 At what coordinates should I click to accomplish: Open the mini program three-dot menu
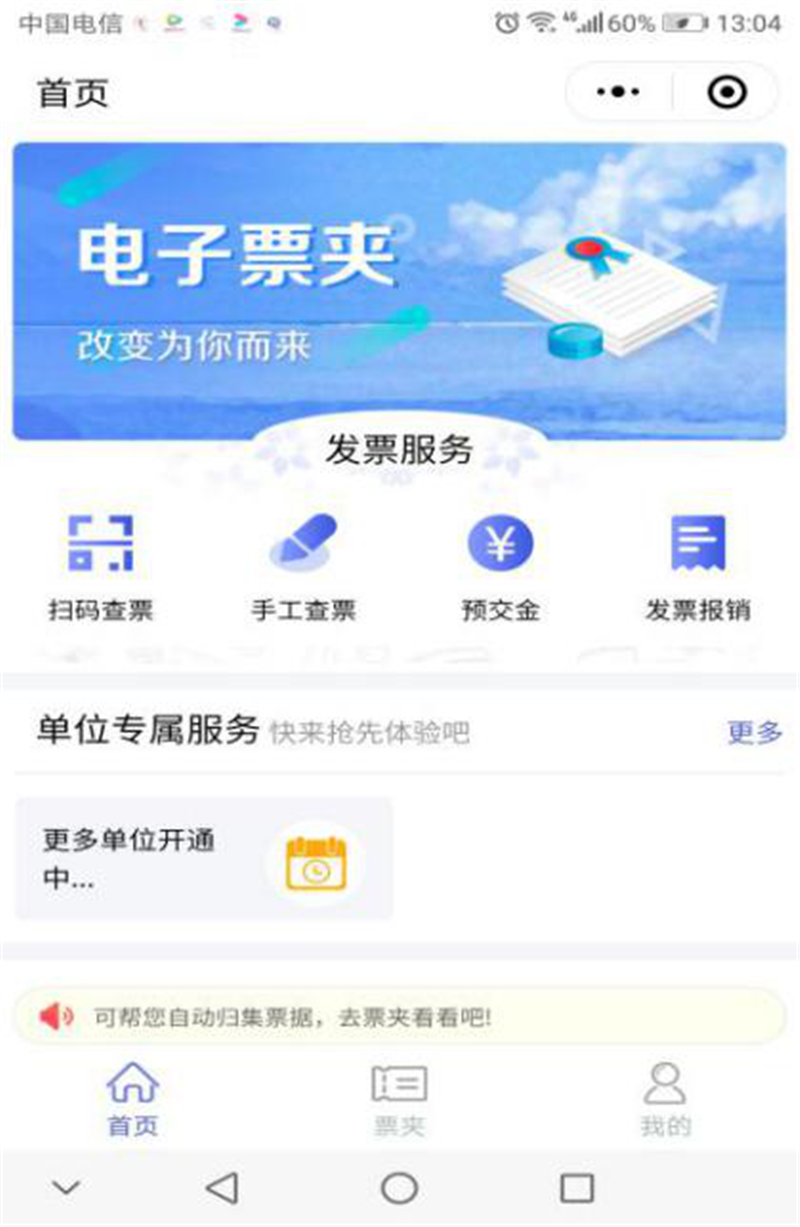click(x=618, y=93)
